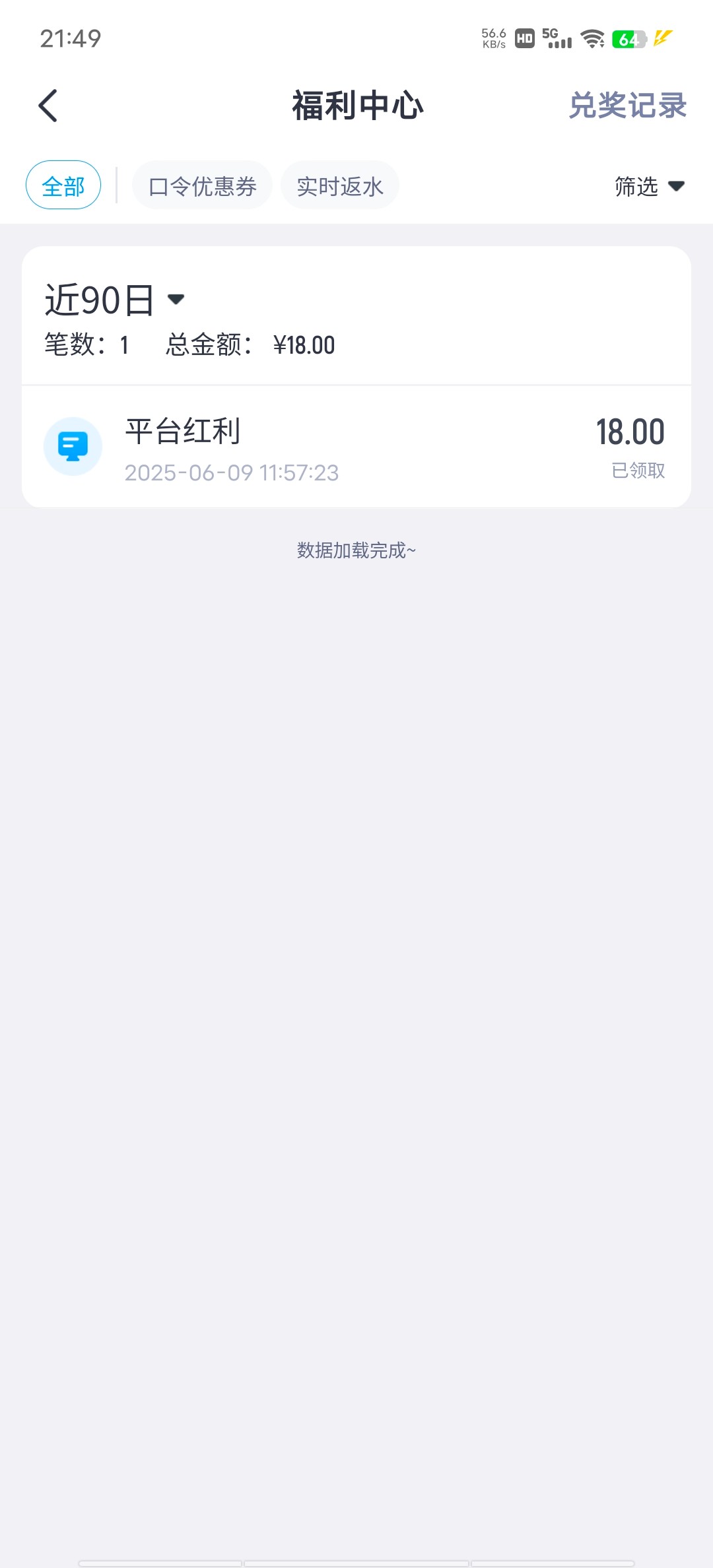Enable the 口令优惠券 filter
The image size is (713, 1568).
pyautogui.click(x=202, y=185)
